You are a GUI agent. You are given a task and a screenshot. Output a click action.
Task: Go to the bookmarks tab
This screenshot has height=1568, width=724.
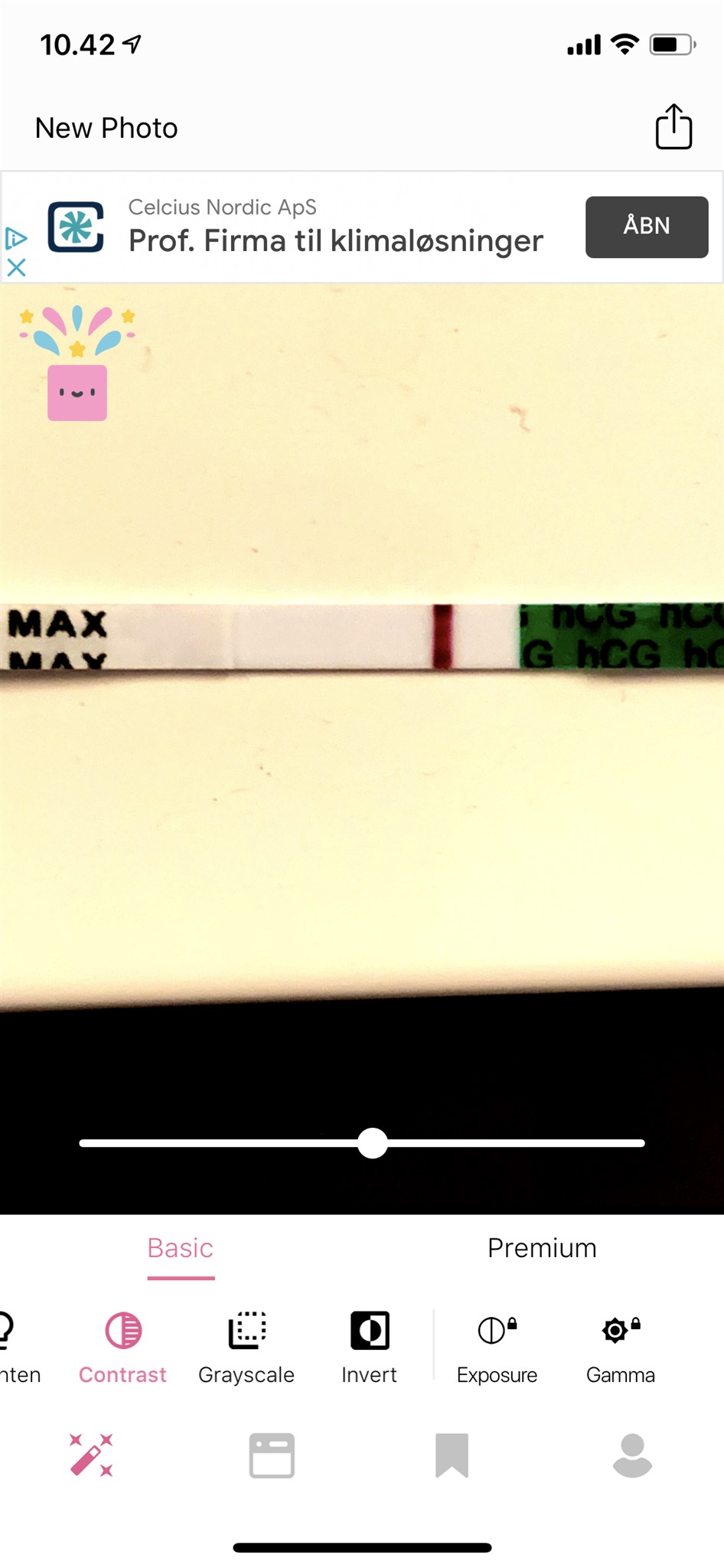[452, 1455]
